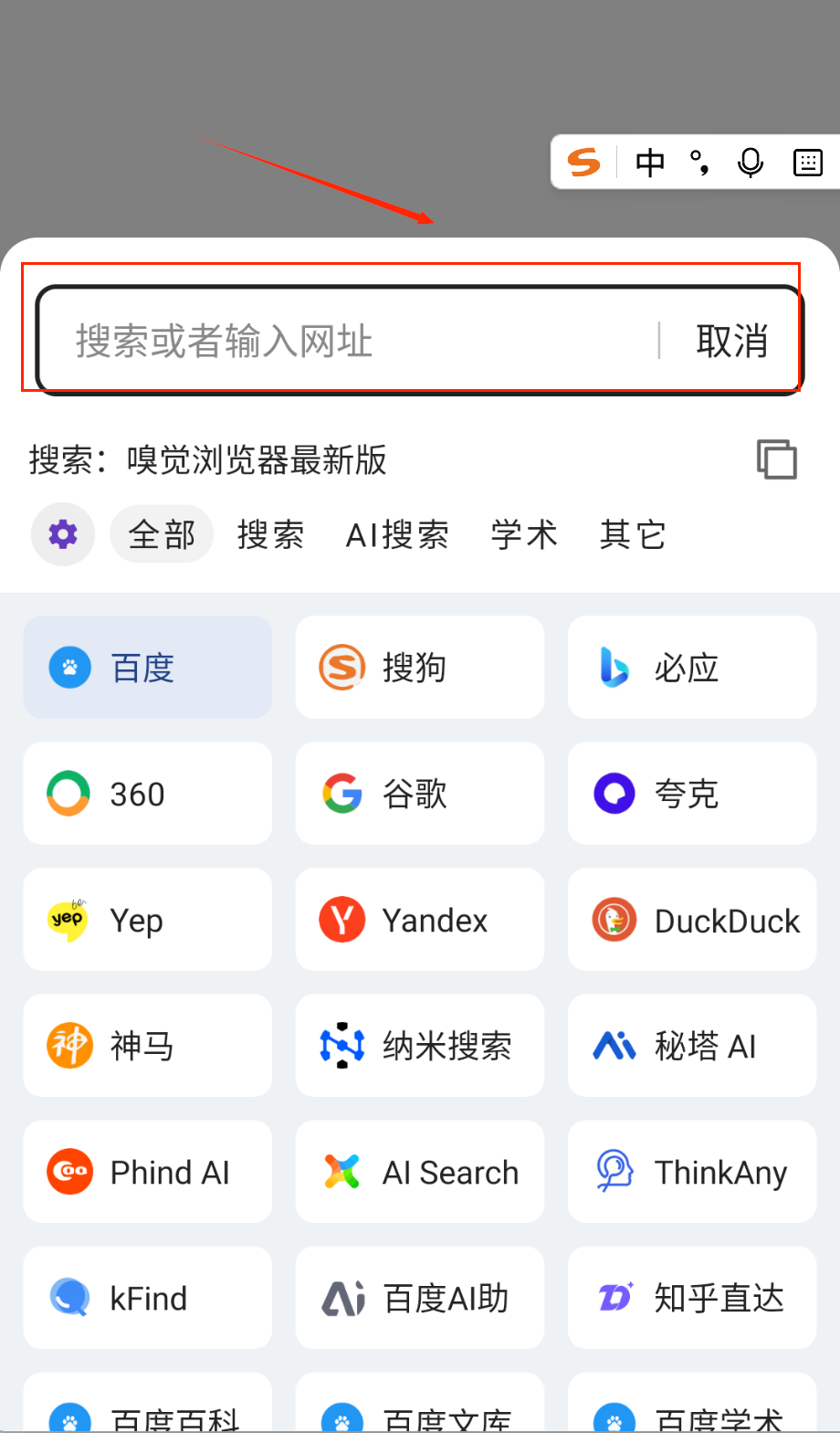
Task: Switch to the 搜索 category tab
Action: 270,534
